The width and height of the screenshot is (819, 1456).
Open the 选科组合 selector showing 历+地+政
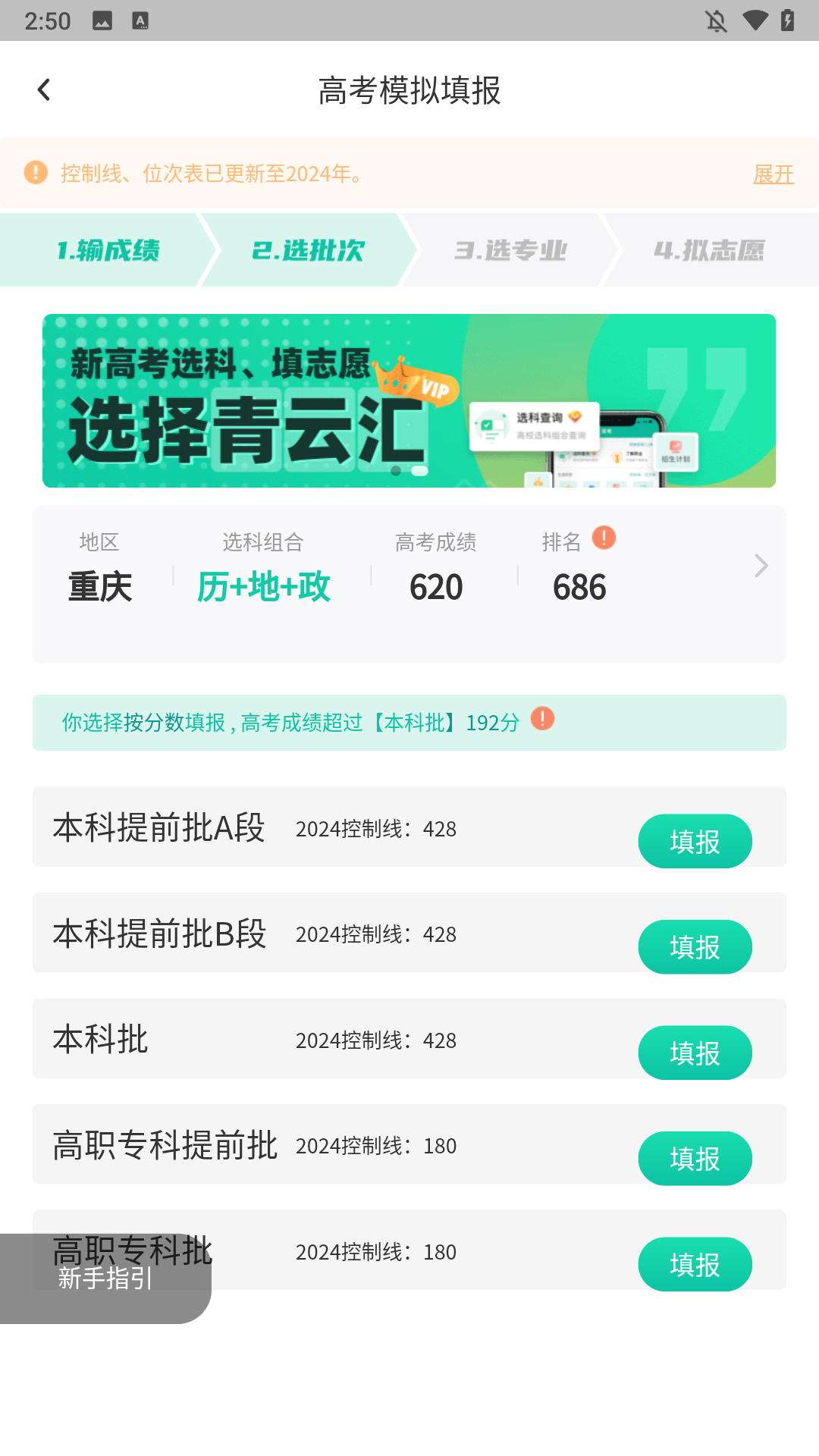click(x=264, y=585)
